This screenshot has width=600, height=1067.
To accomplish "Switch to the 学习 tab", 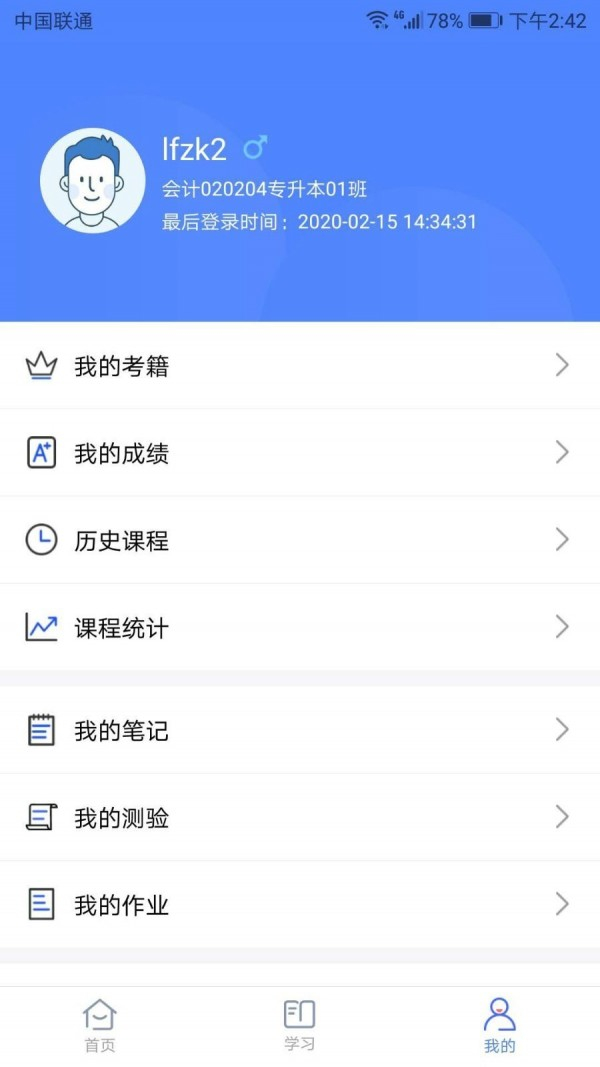I will point(299,1026).
